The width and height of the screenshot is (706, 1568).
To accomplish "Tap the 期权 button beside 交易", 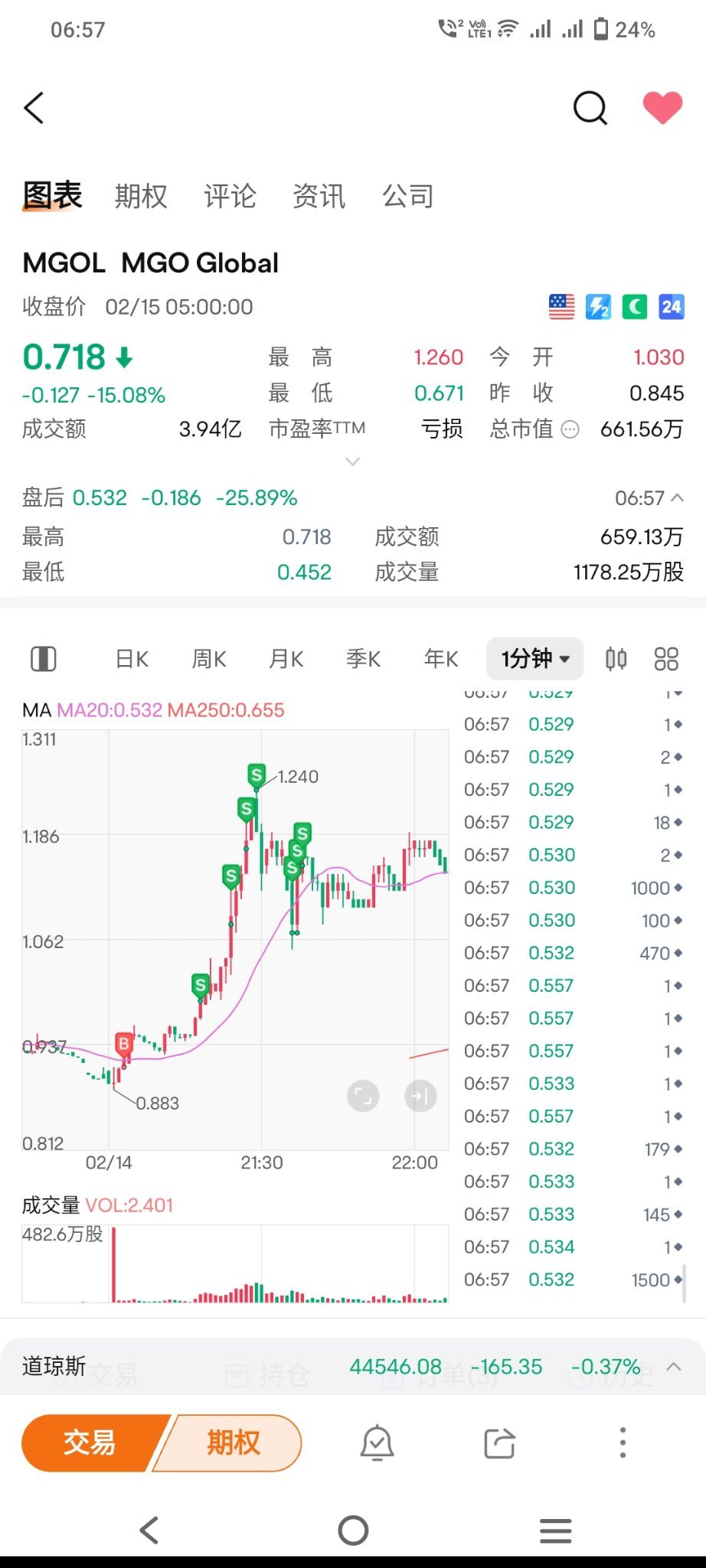I will pyautogui.click(x=233, y=1443).
